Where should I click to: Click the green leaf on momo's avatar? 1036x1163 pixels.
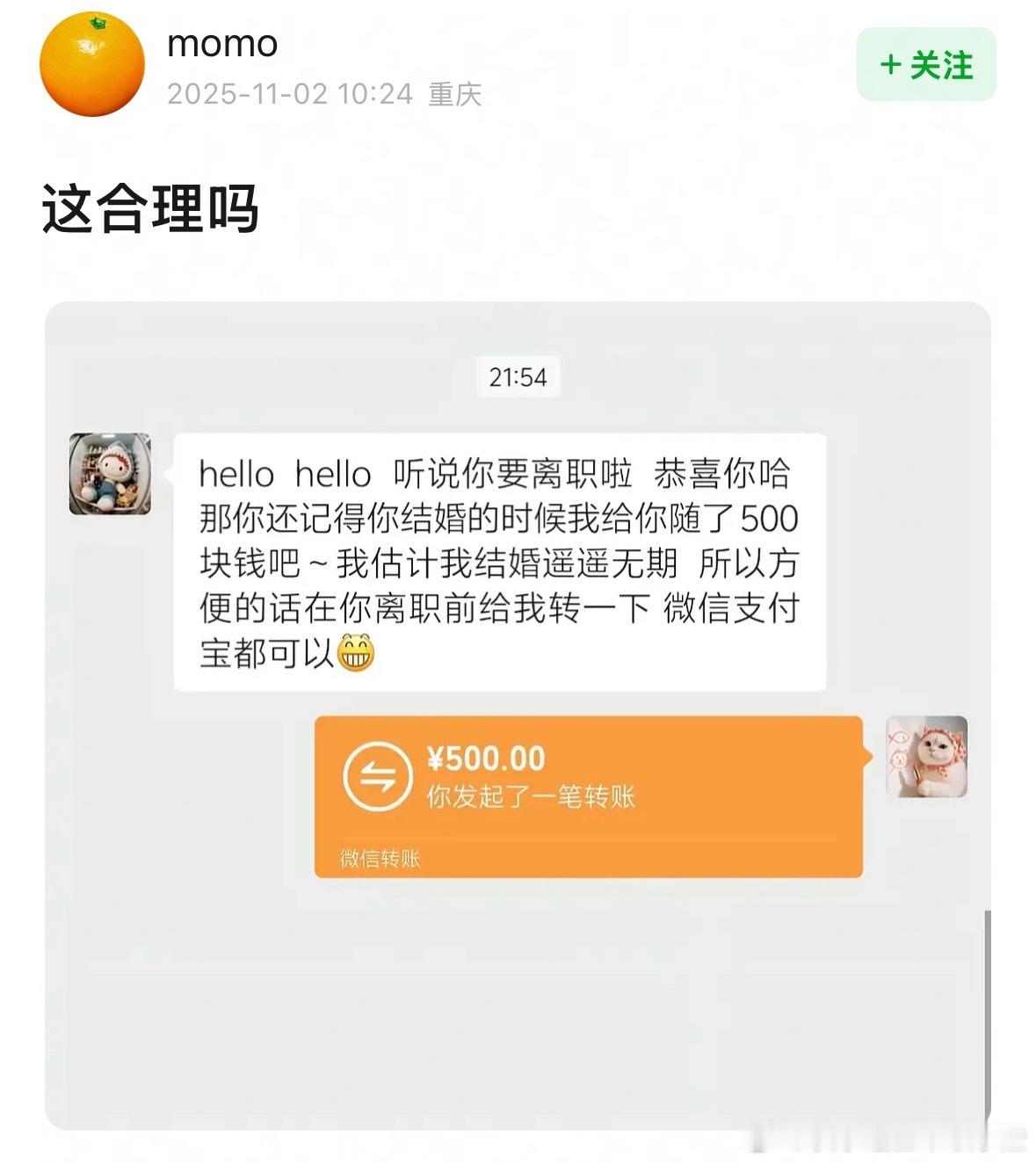point(97,22)
